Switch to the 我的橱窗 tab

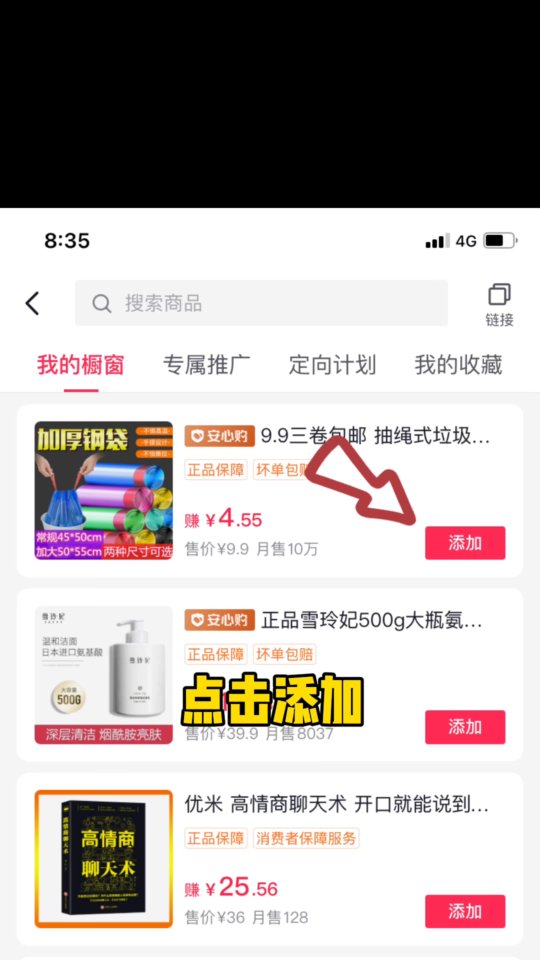tap(81, 365)
